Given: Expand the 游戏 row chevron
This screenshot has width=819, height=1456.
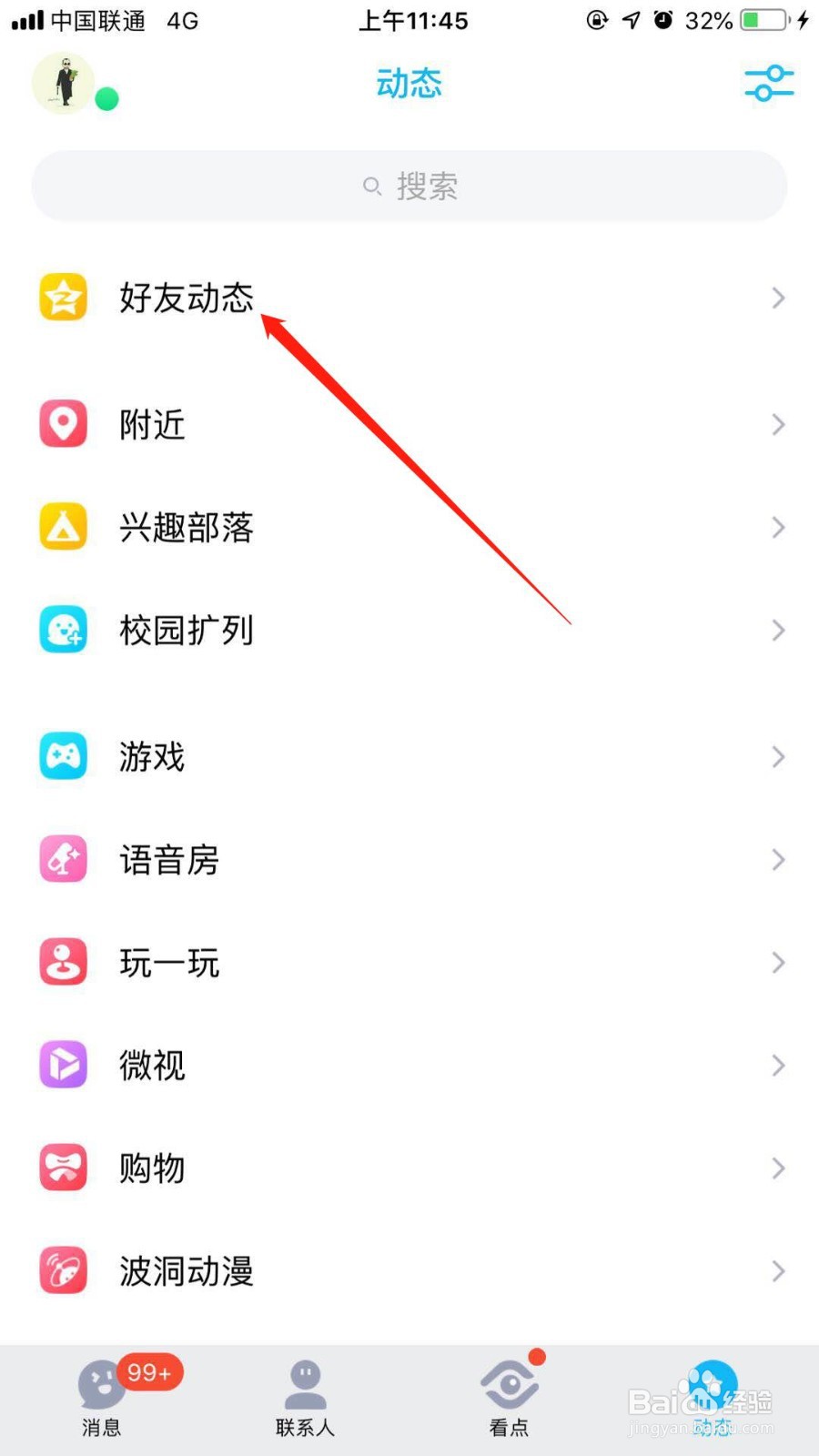Looking at the screenshot, I should tap(778, 756).
